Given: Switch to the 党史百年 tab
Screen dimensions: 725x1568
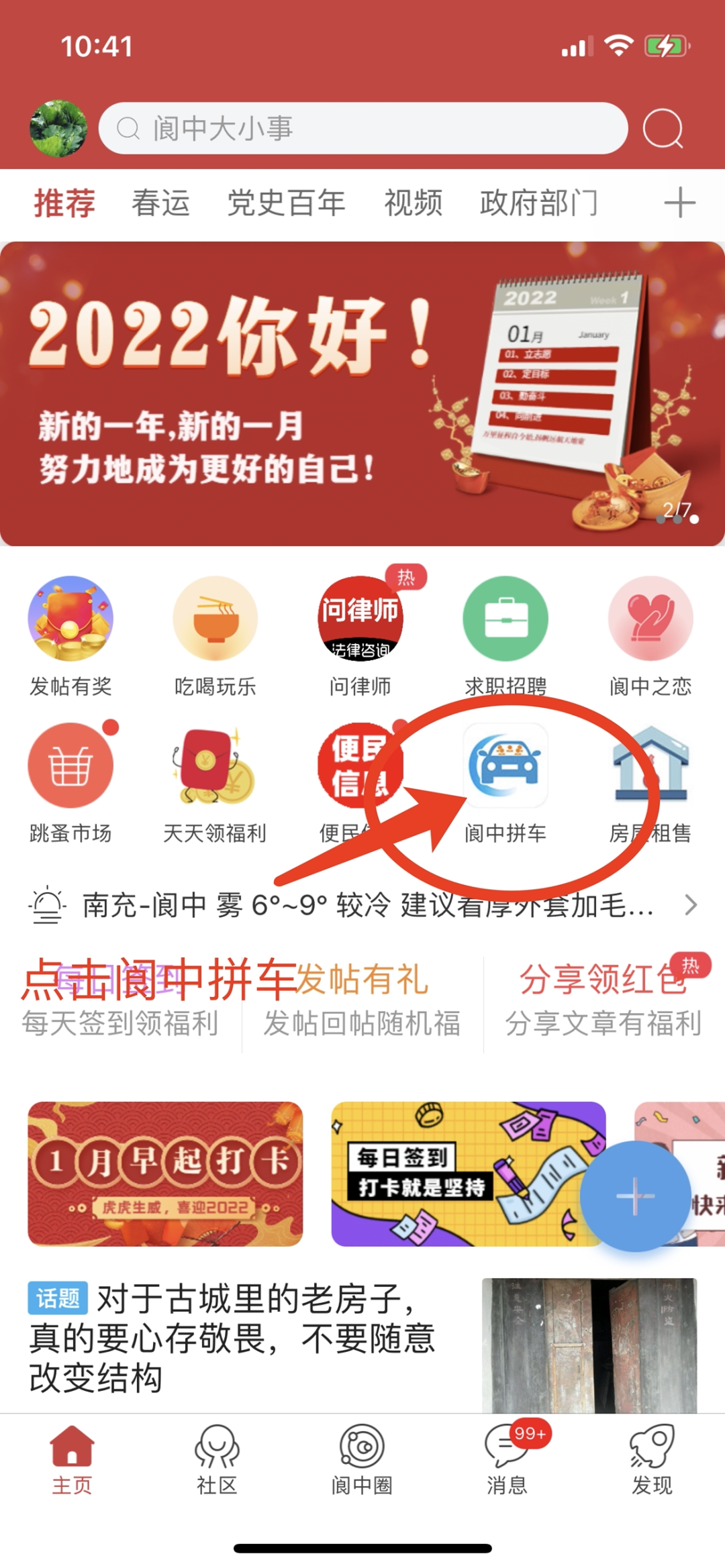Looking at the screenshot, I should click(286, 203).
